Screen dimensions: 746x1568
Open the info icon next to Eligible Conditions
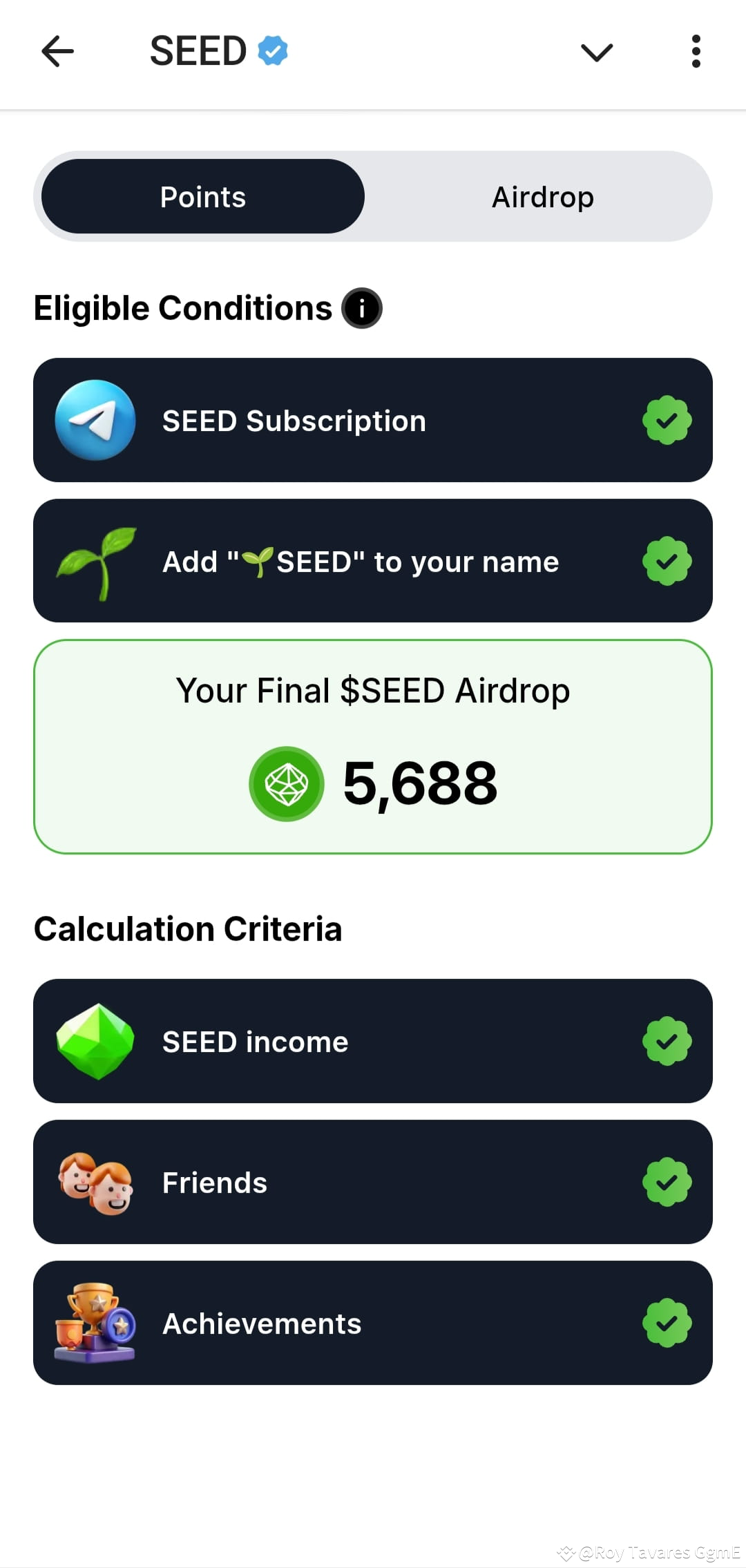pos(361,308)
